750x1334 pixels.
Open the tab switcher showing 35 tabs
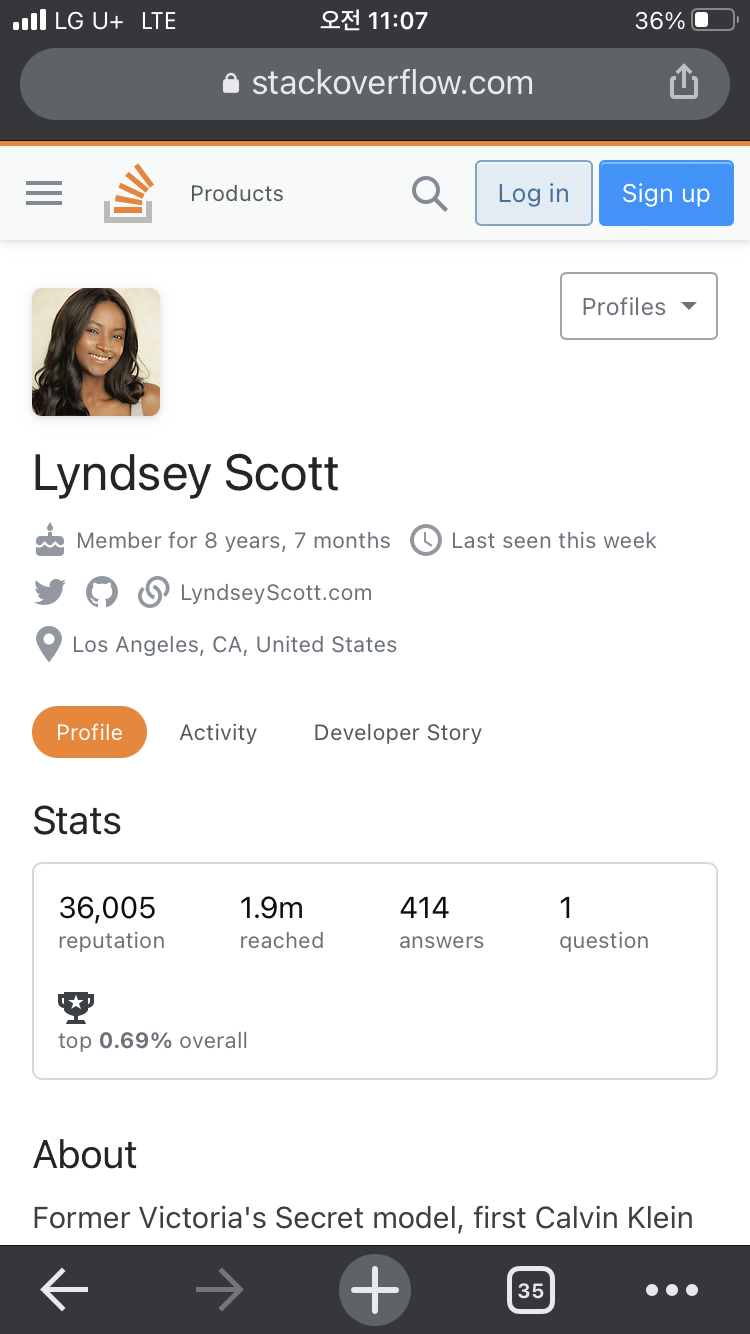click(x=531, y=1290)
